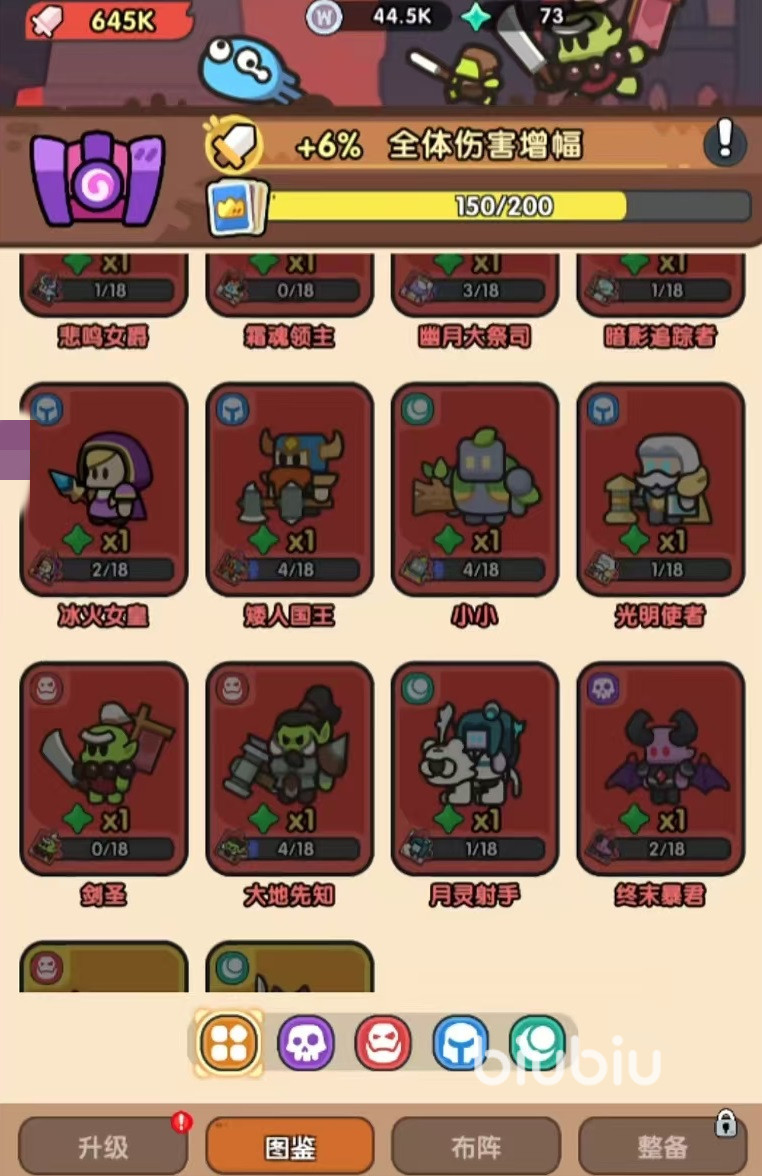The height and width of the screenshot is (1176, 762).
Task: Filter heroes by the green moon faction
Action: tap(537, 1043)
